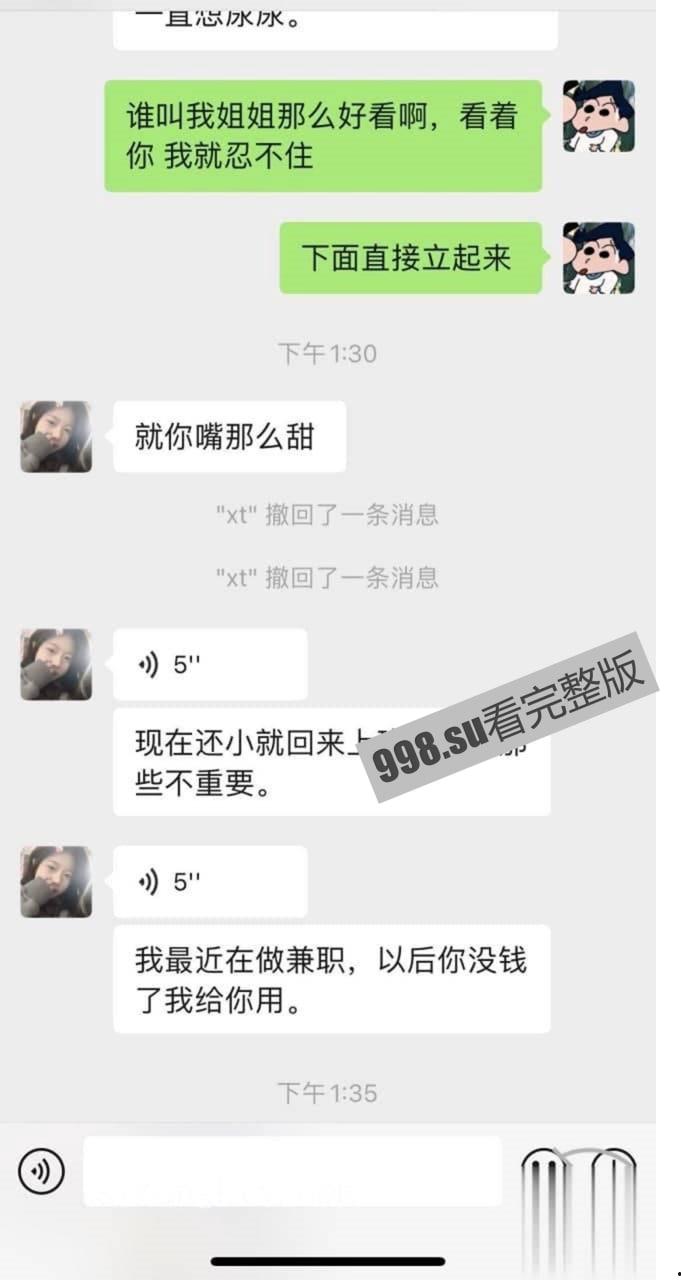Open the profile avatar beside '就你嘴那么甜'
Image resolution: width=681 pixels, height=1280 pixels.
[x=56, y=437]
